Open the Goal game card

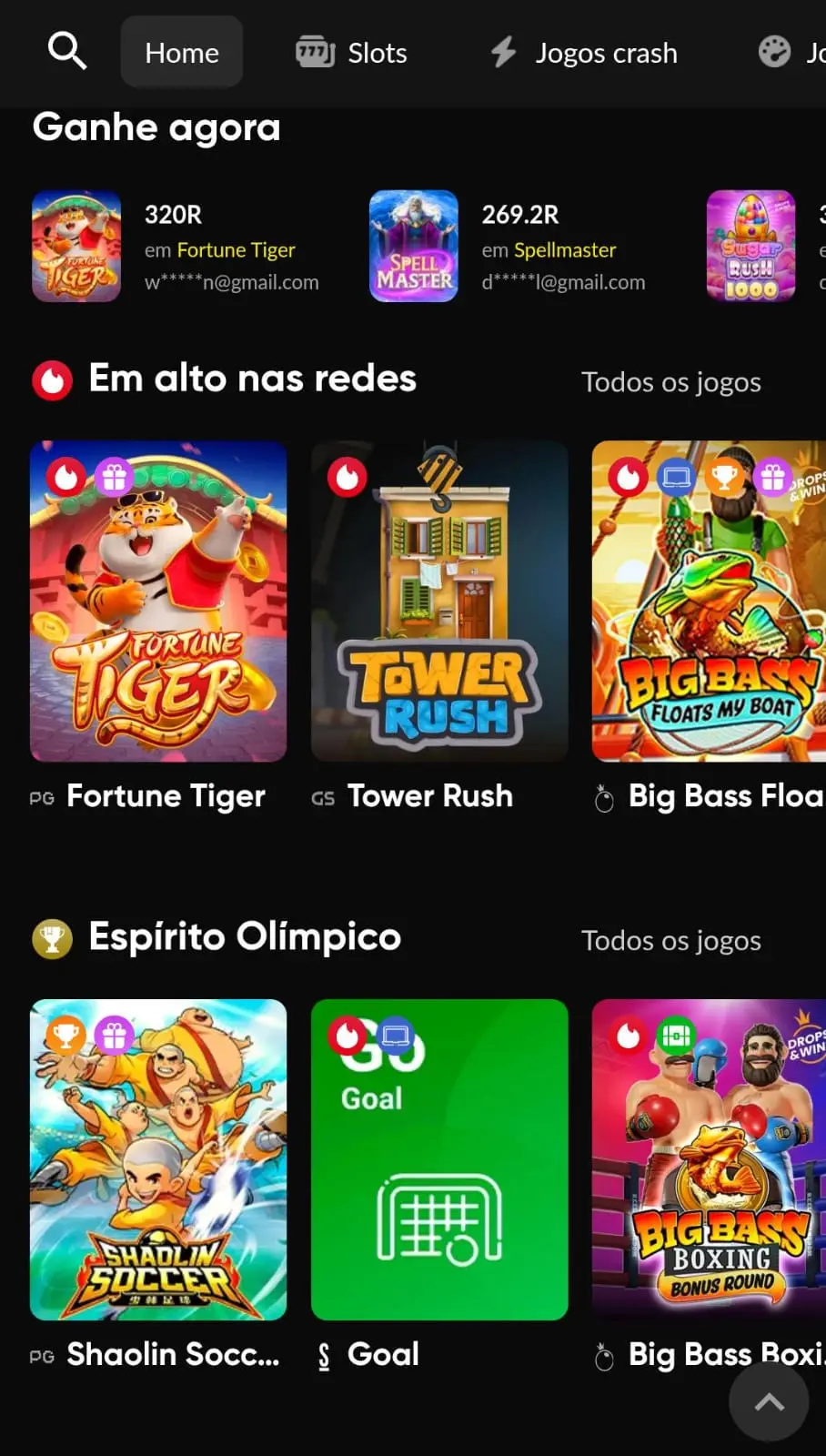tap(438, 1160)
